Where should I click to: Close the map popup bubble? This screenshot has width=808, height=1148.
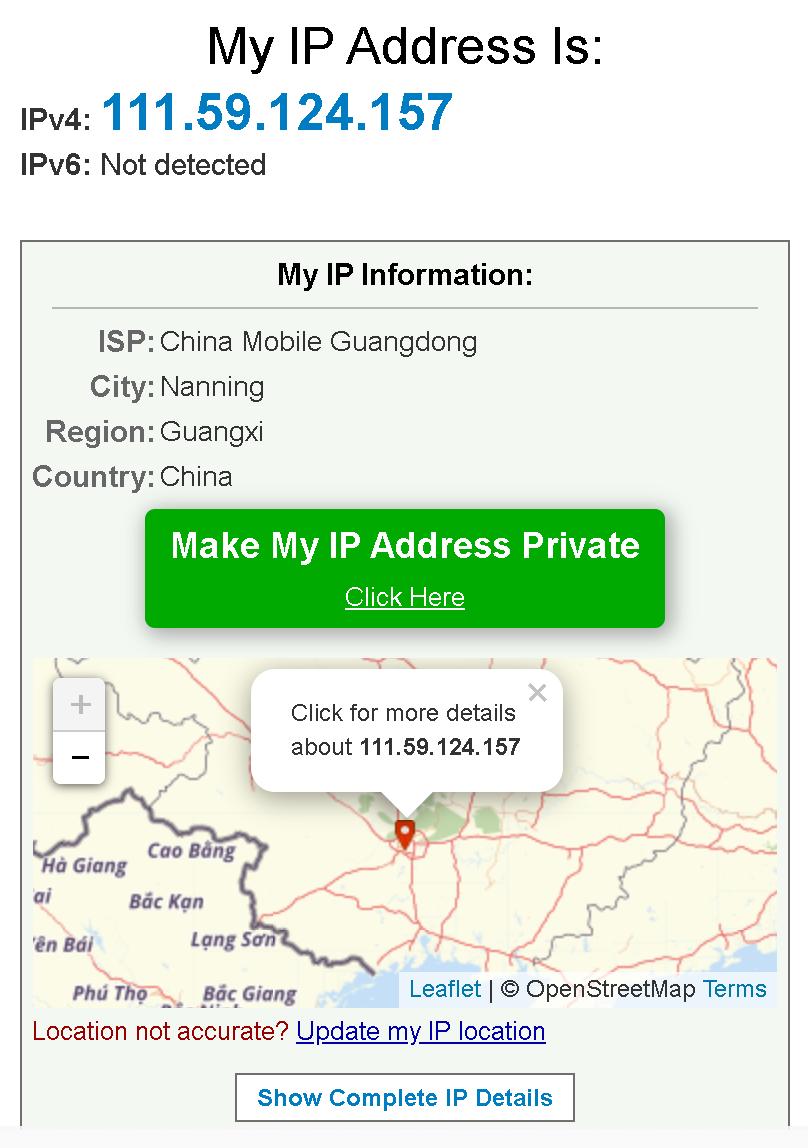pyautogui.click(x=537, y=693)
